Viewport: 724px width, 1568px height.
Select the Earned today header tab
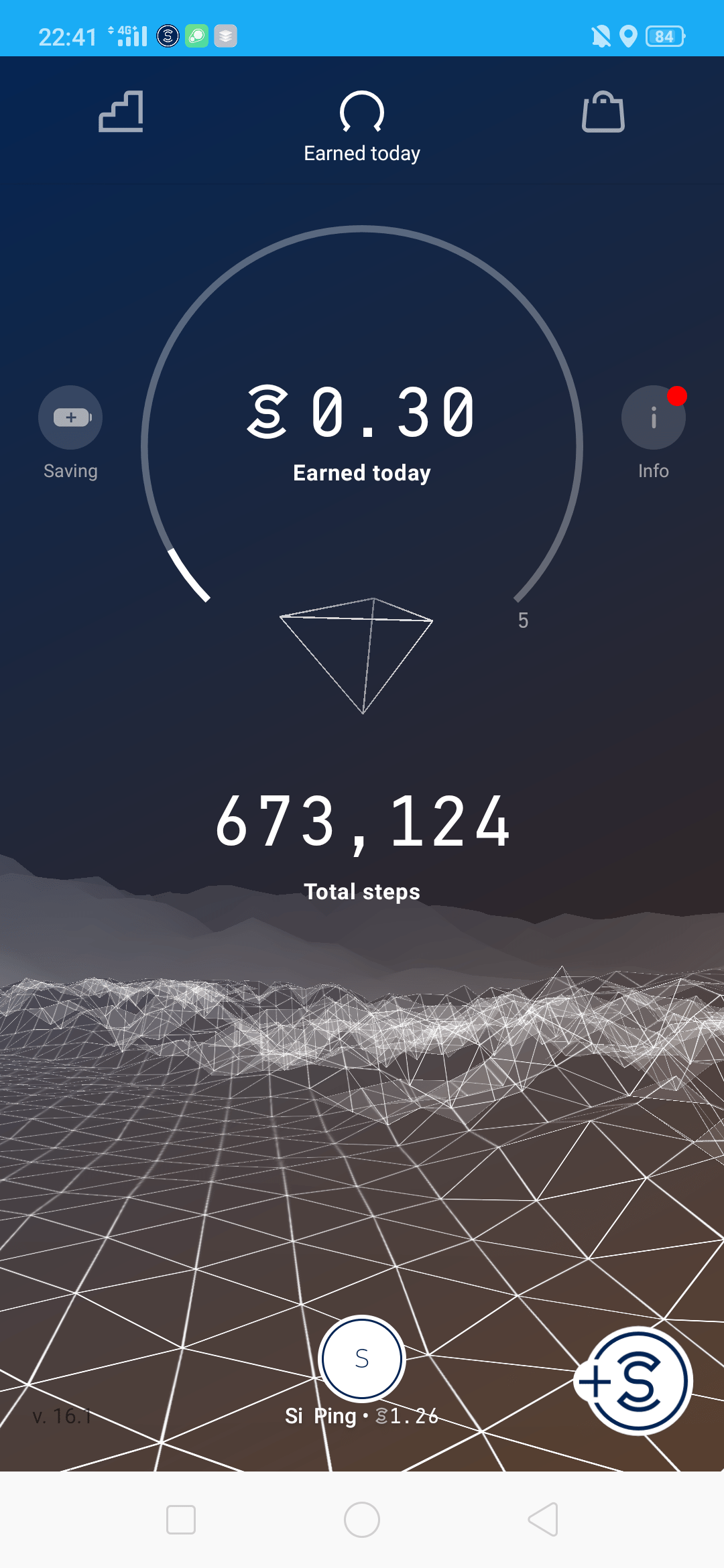pos(361,152)
